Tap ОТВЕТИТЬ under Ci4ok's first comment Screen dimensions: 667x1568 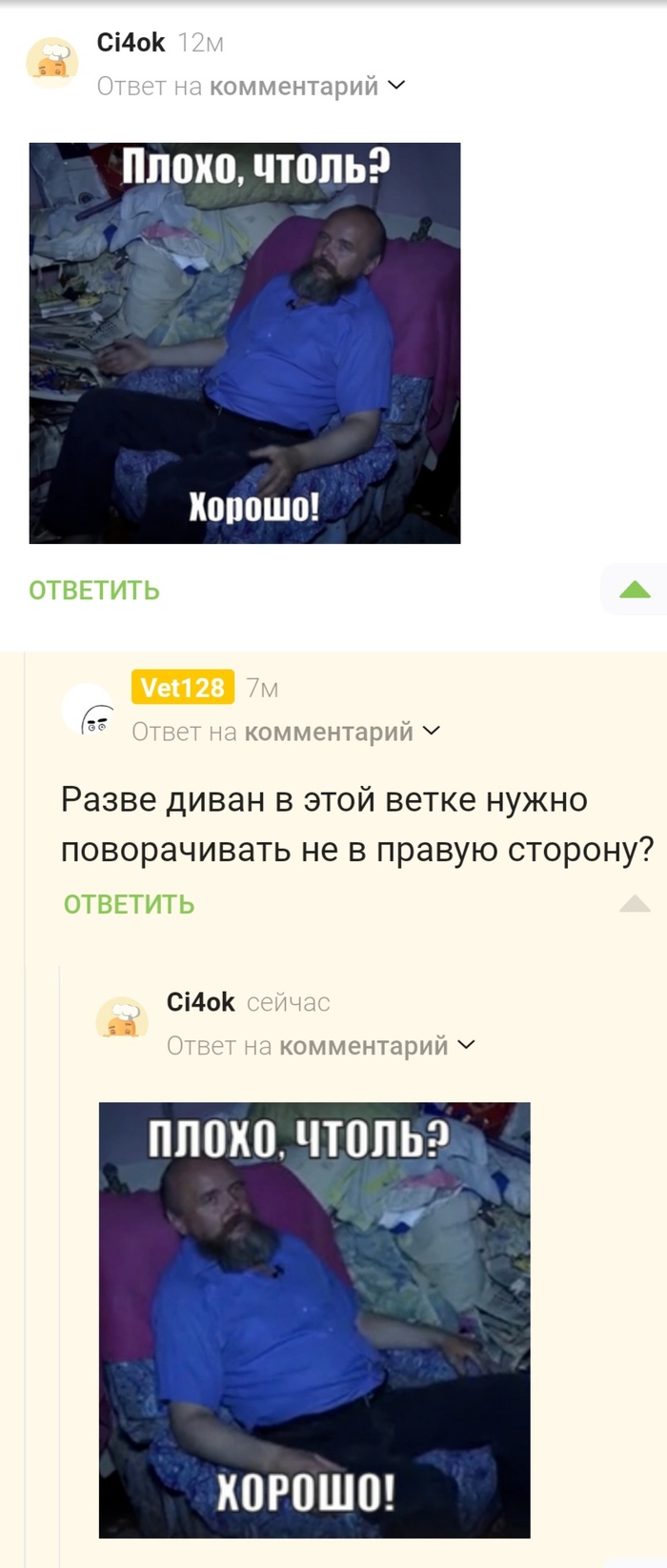pos(94,591)
